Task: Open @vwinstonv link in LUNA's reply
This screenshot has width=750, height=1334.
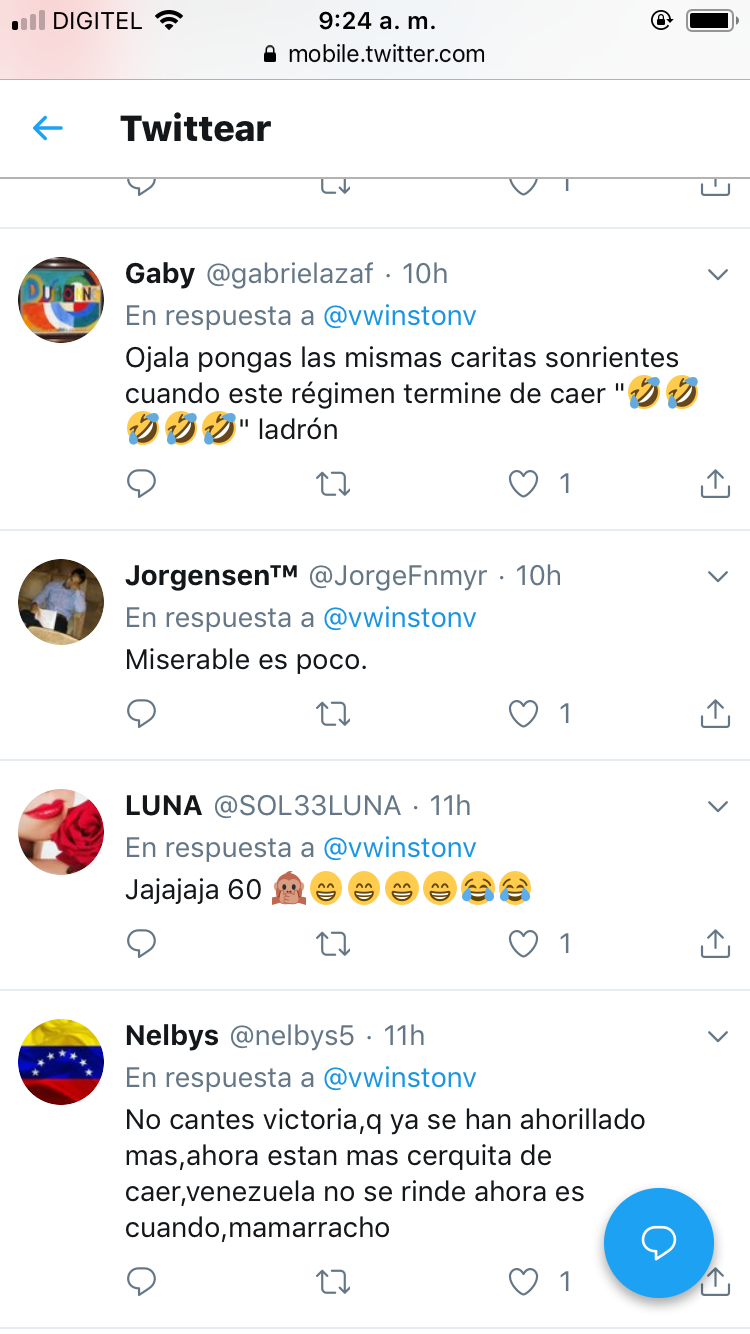Action: (399, 847)
